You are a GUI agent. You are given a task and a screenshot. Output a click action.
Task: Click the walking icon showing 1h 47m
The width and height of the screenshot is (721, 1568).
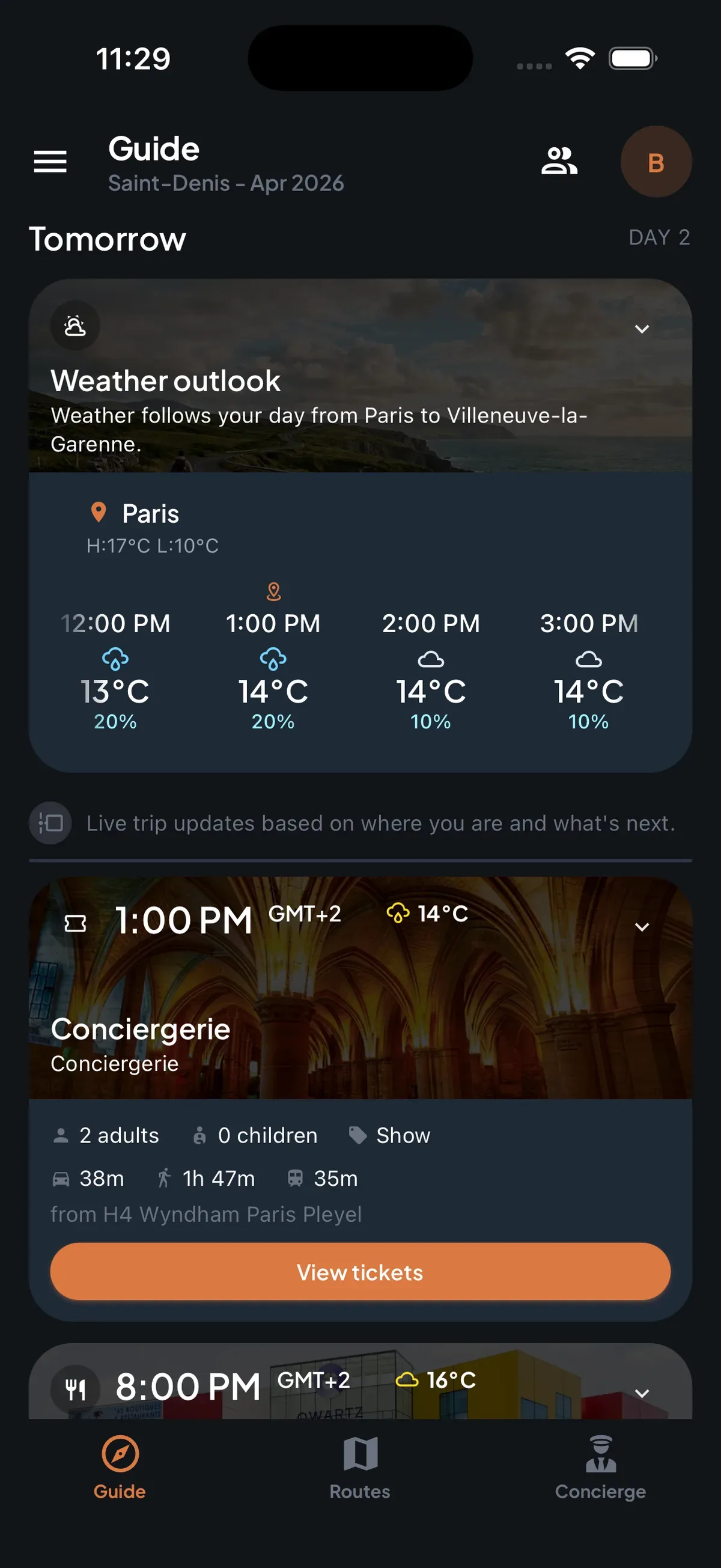point(164,1178)
